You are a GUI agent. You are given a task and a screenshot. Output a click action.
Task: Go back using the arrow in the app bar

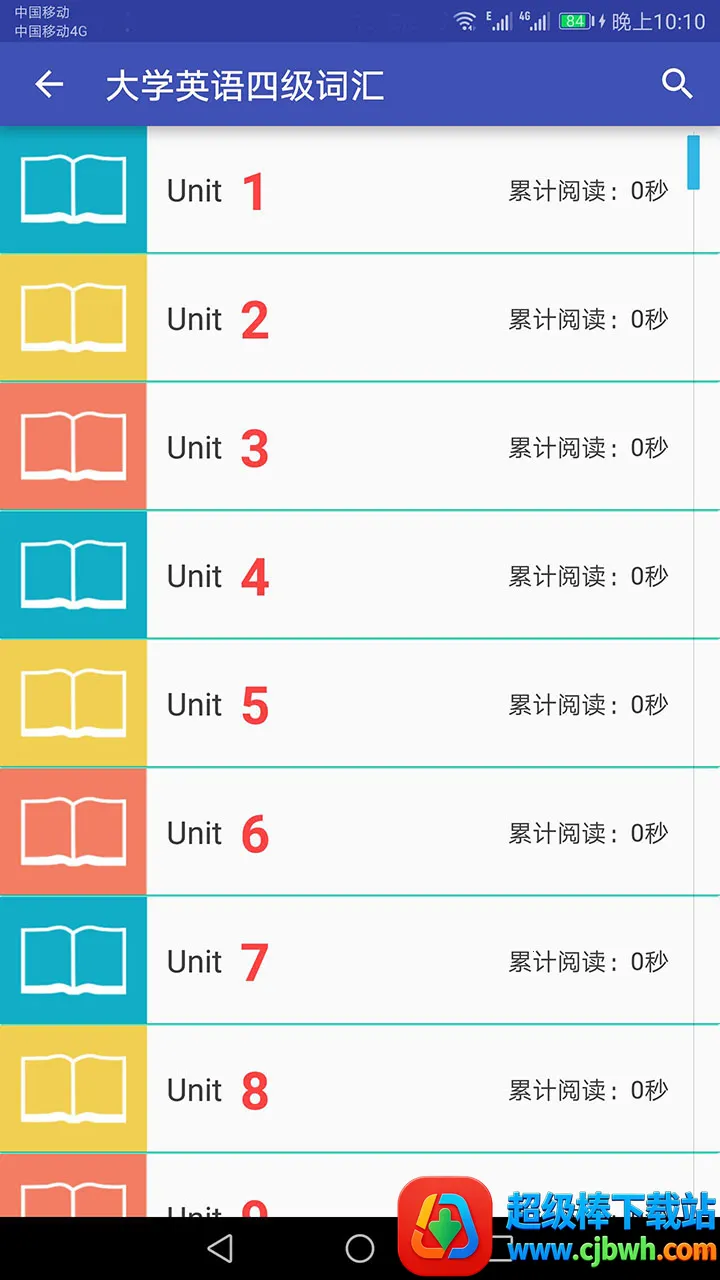coord(49,85)
